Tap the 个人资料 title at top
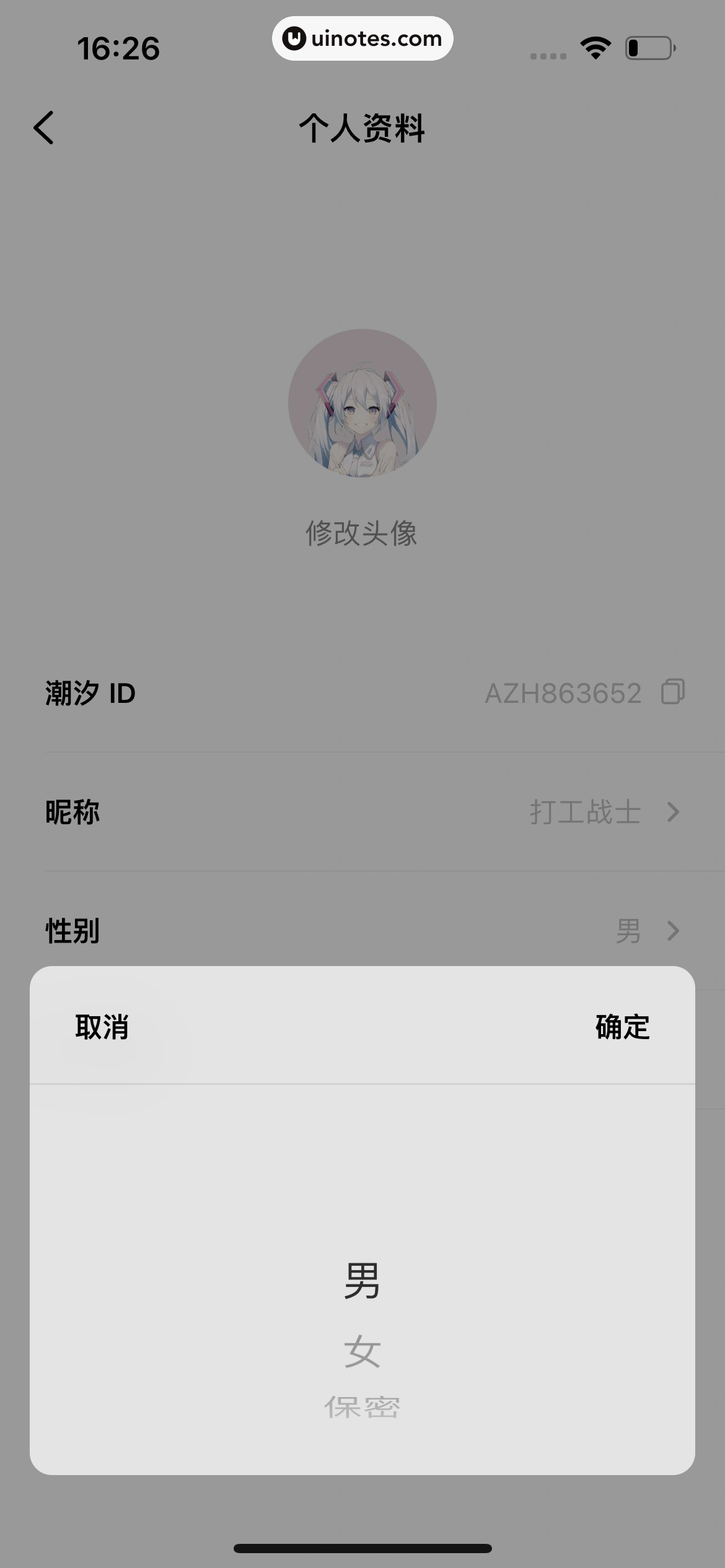Image resolution: width=725 pixels, height=1568 pixels. pyautogui.click(x=362, y=129)
